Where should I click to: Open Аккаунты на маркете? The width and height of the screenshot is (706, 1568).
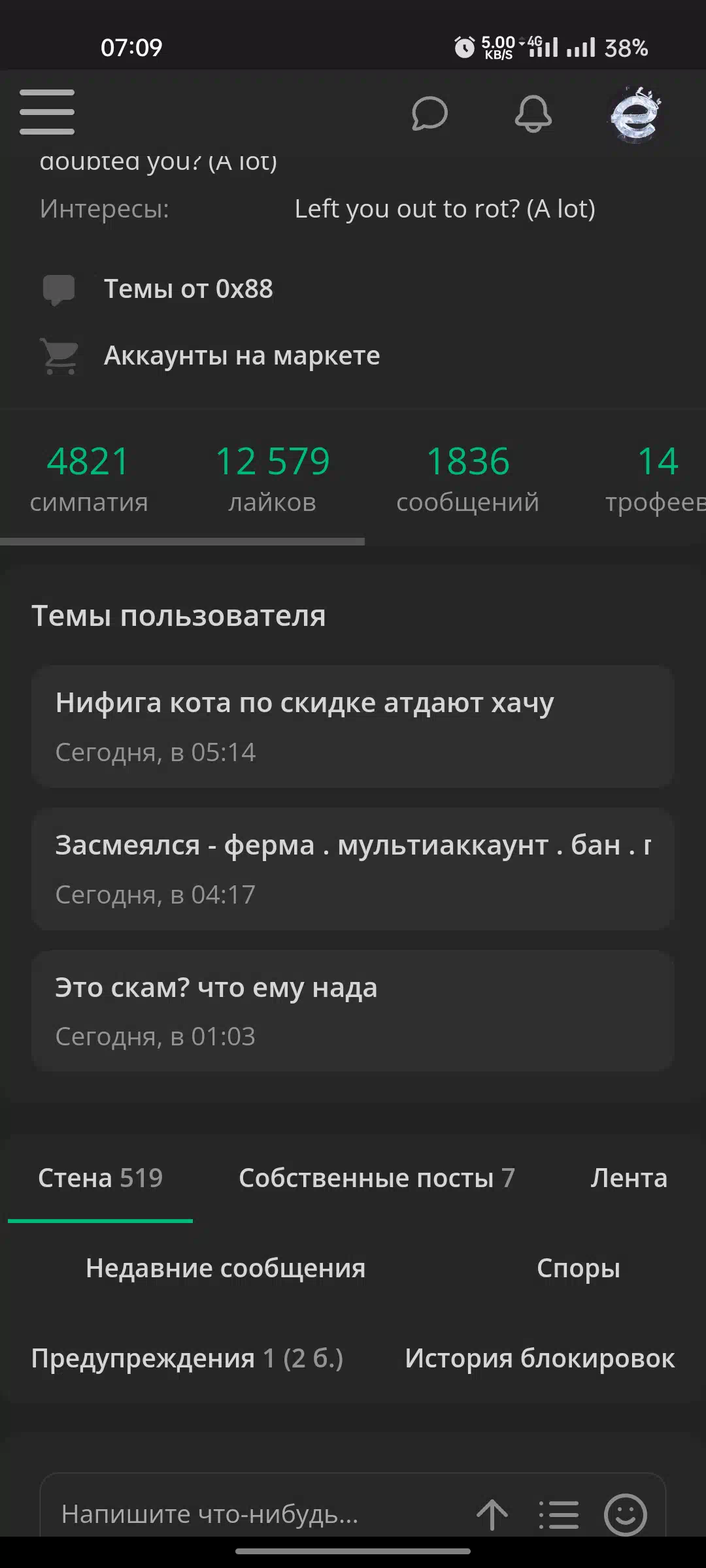(x=242, y=356)
